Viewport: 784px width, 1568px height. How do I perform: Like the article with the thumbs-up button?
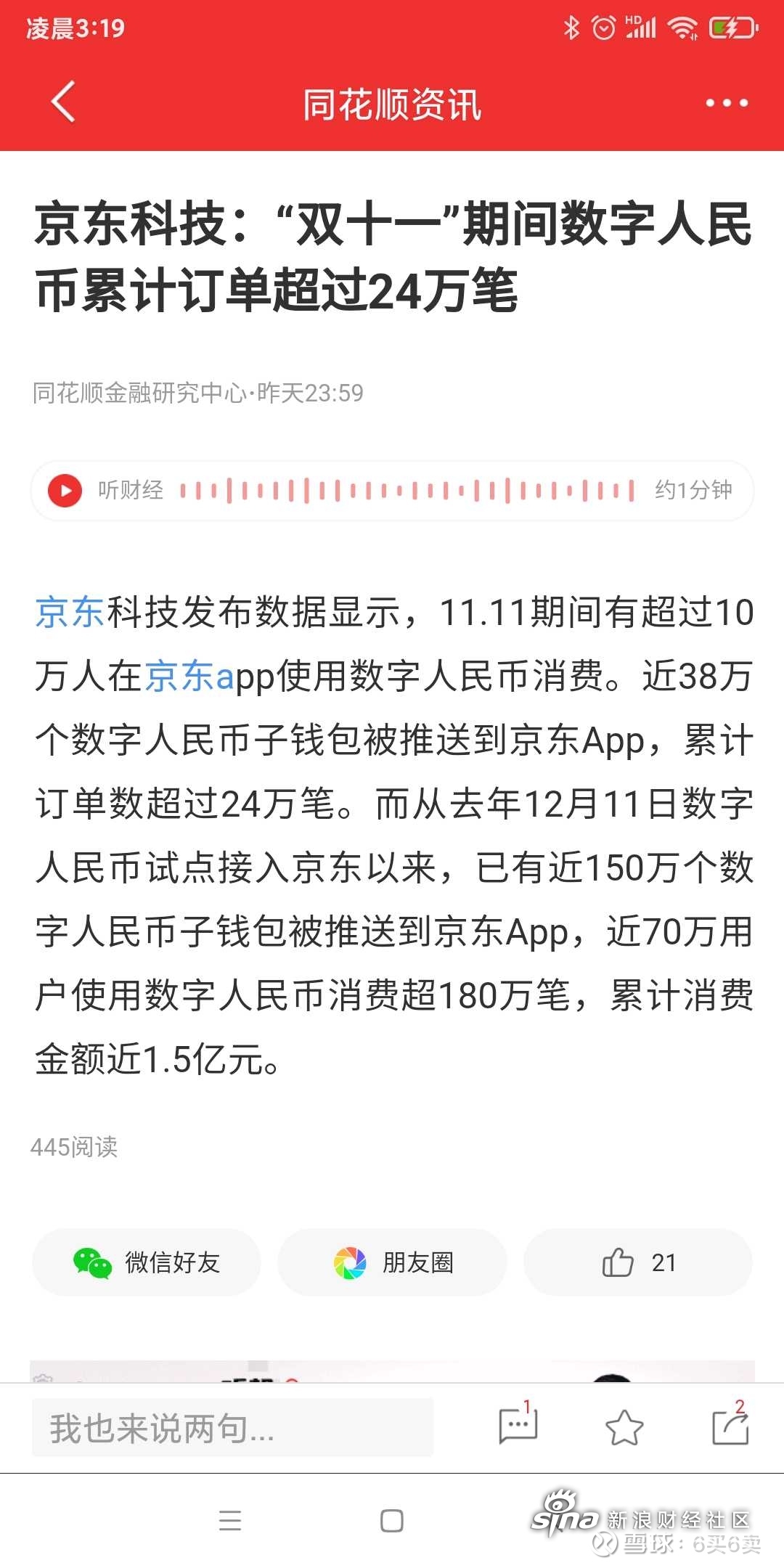pyautogui.click(x=637, y=1262)
